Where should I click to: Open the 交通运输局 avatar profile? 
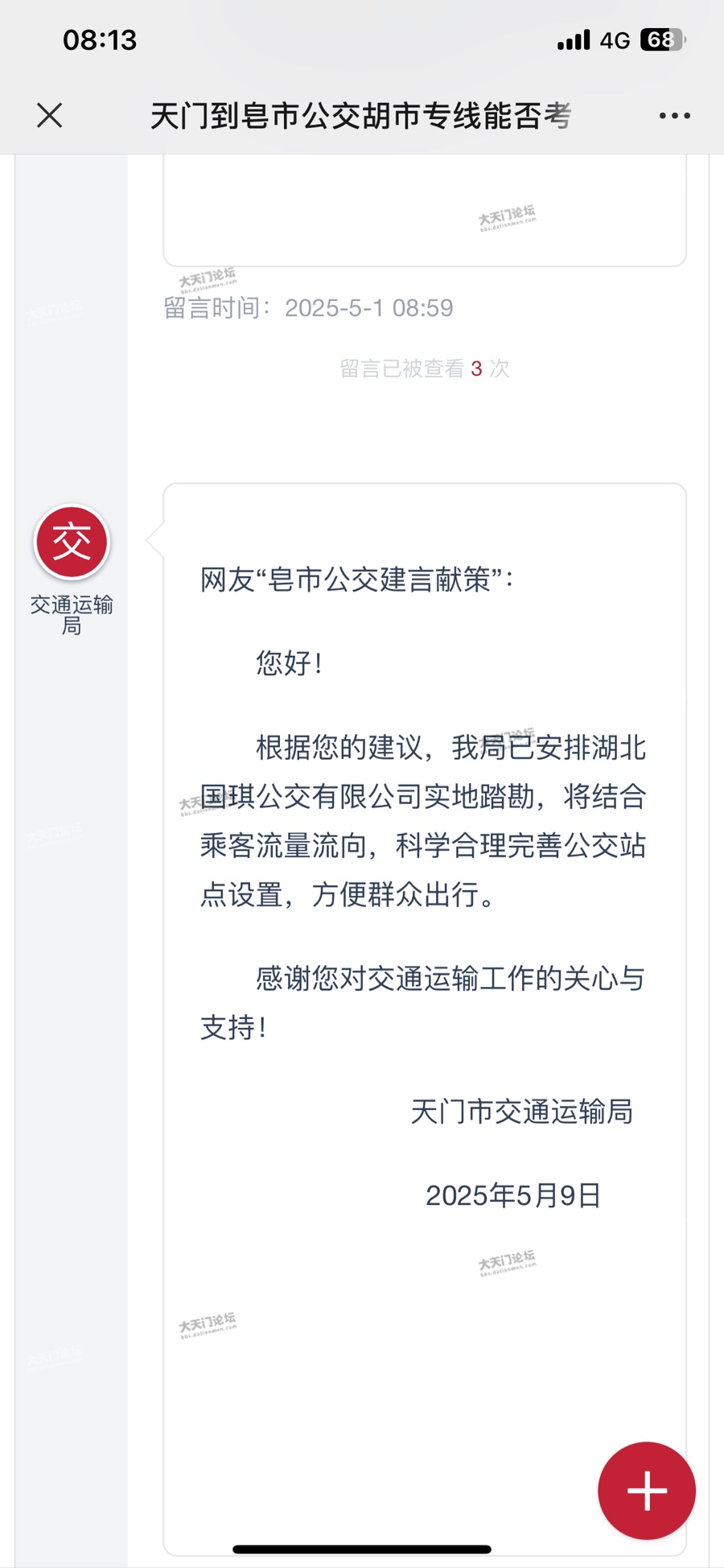pos(72,542)
